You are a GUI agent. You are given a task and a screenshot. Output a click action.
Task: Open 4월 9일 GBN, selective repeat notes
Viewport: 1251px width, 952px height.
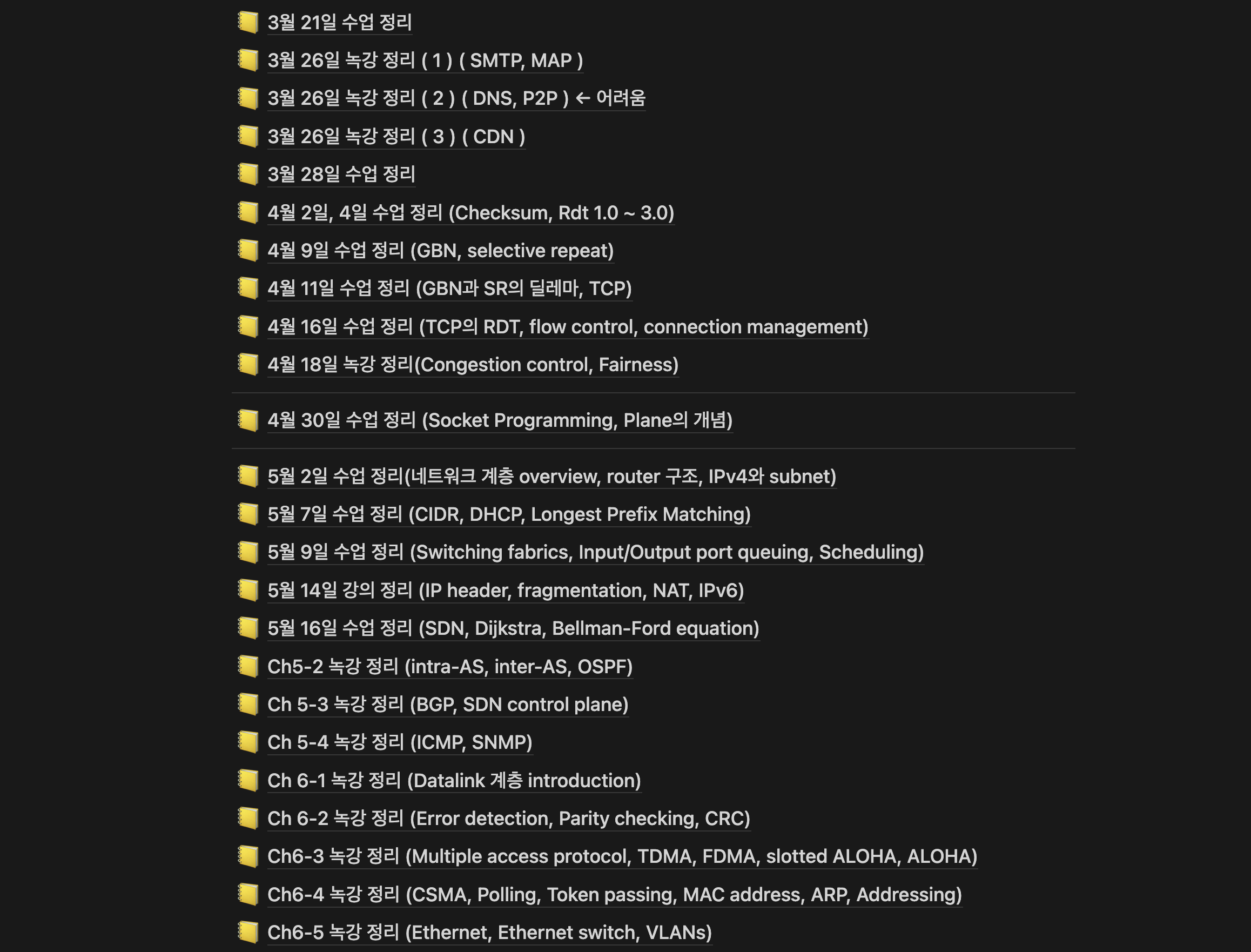pos(440,251)
